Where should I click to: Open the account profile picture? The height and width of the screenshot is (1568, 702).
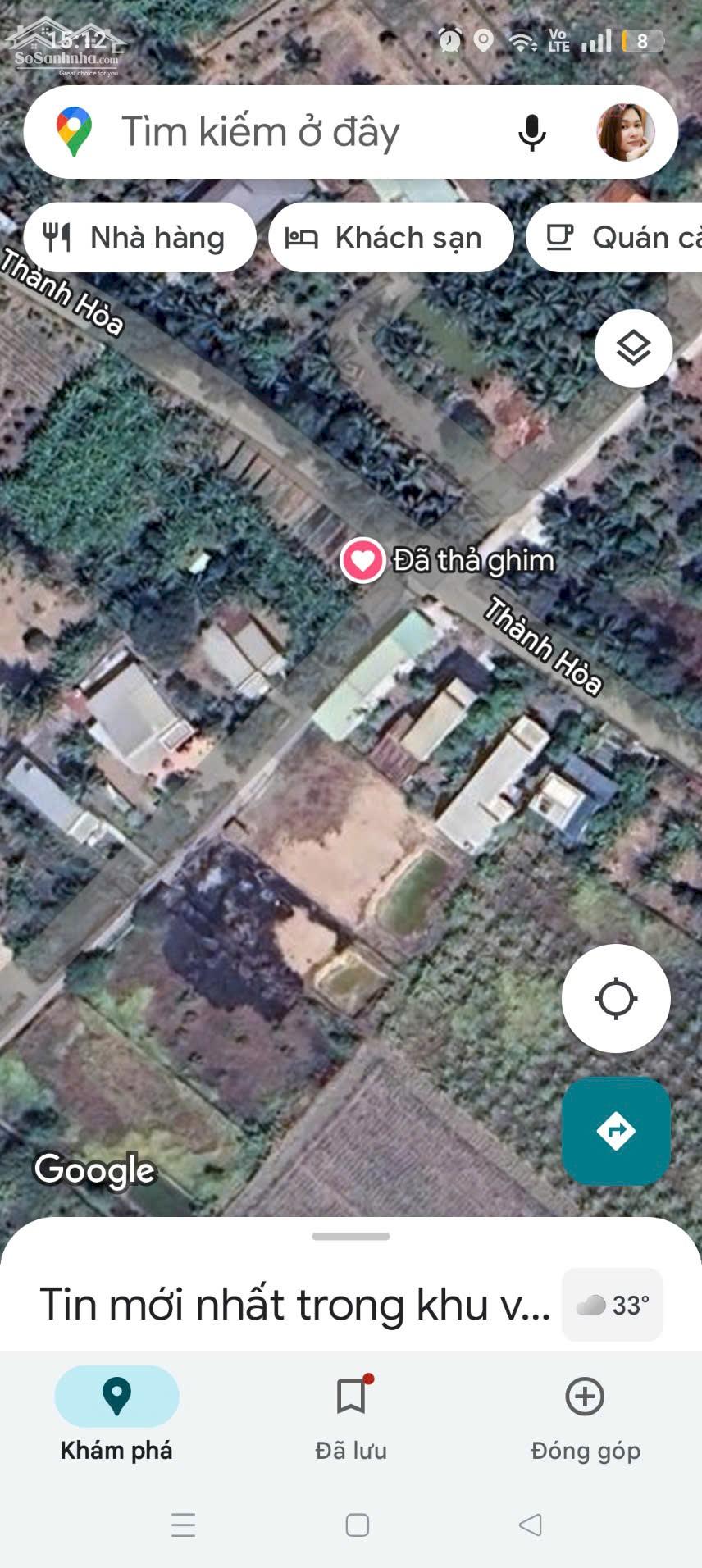[626, 132]
